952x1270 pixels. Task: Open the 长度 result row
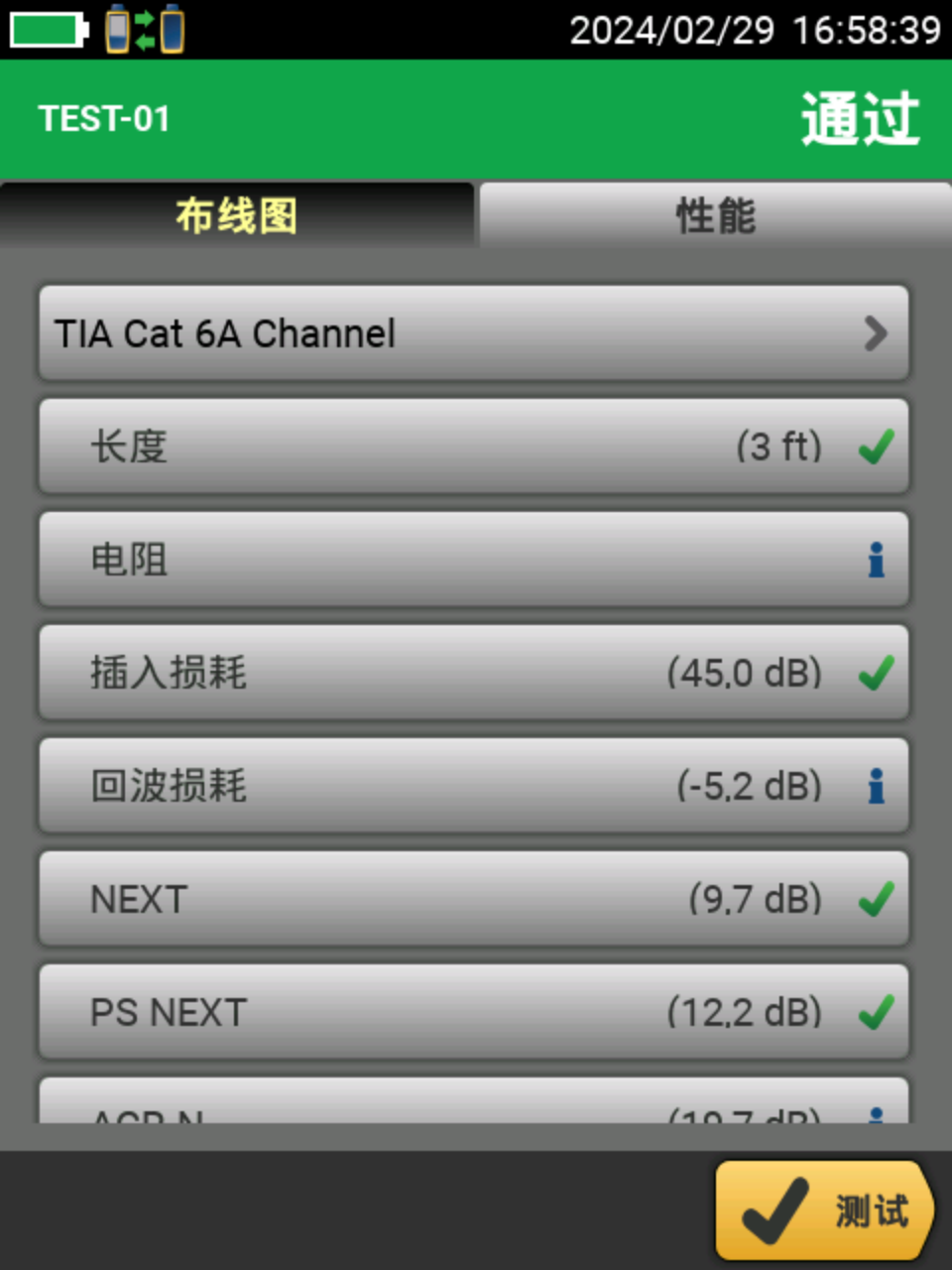[x=474, y=446]
